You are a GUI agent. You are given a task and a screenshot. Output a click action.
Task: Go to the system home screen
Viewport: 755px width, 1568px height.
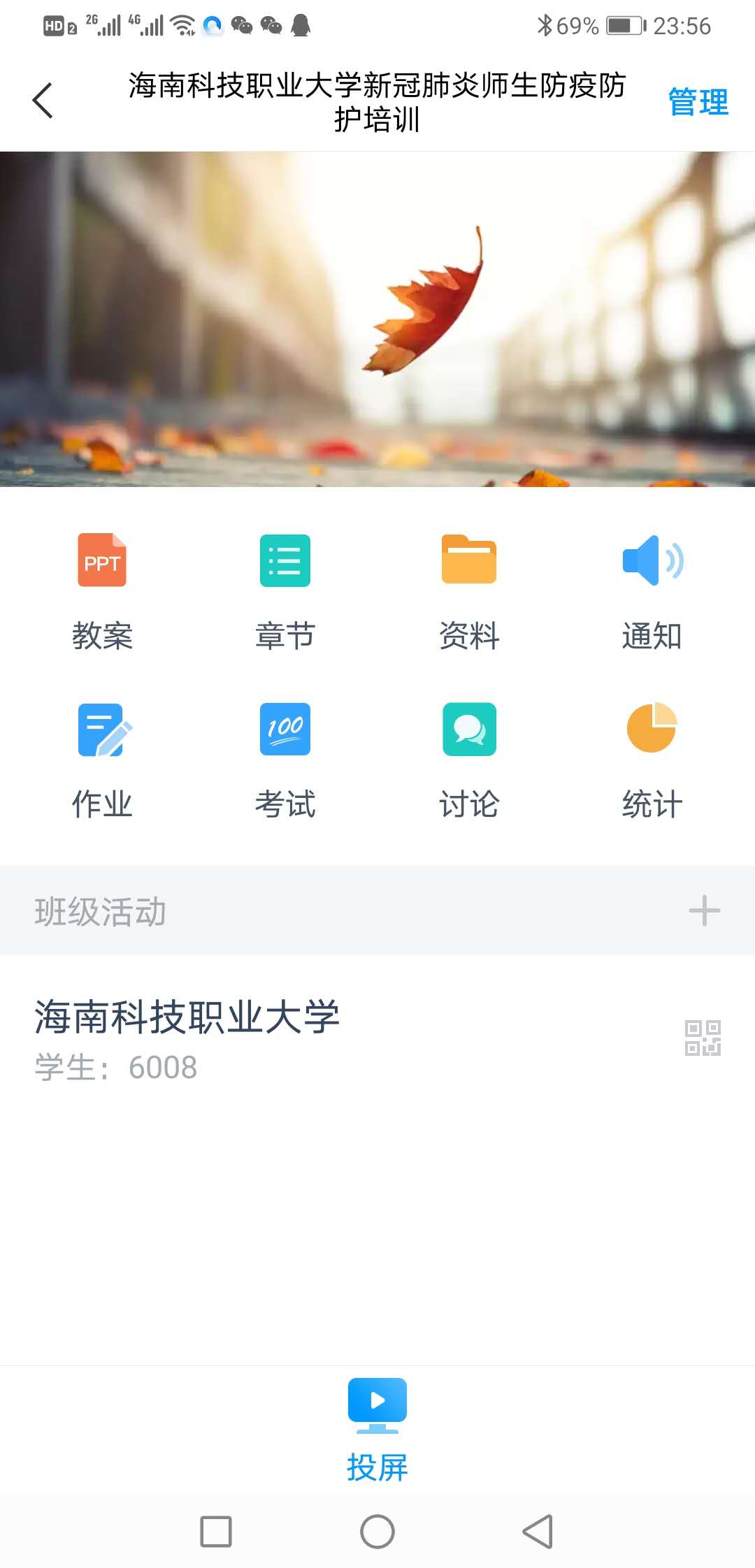pyautogui.click(x=377, y=1532)
